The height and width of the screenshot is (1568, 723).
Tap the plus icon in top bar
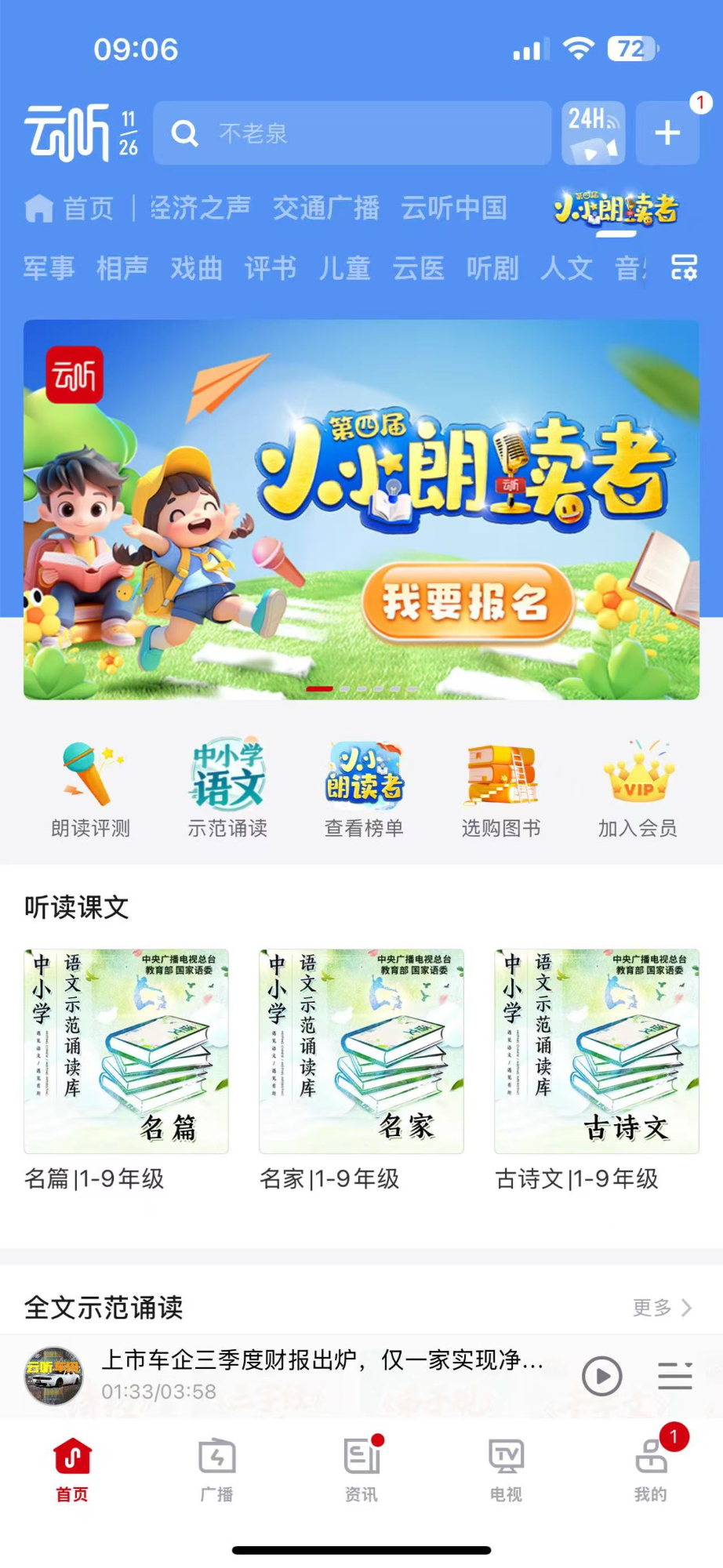667,132
